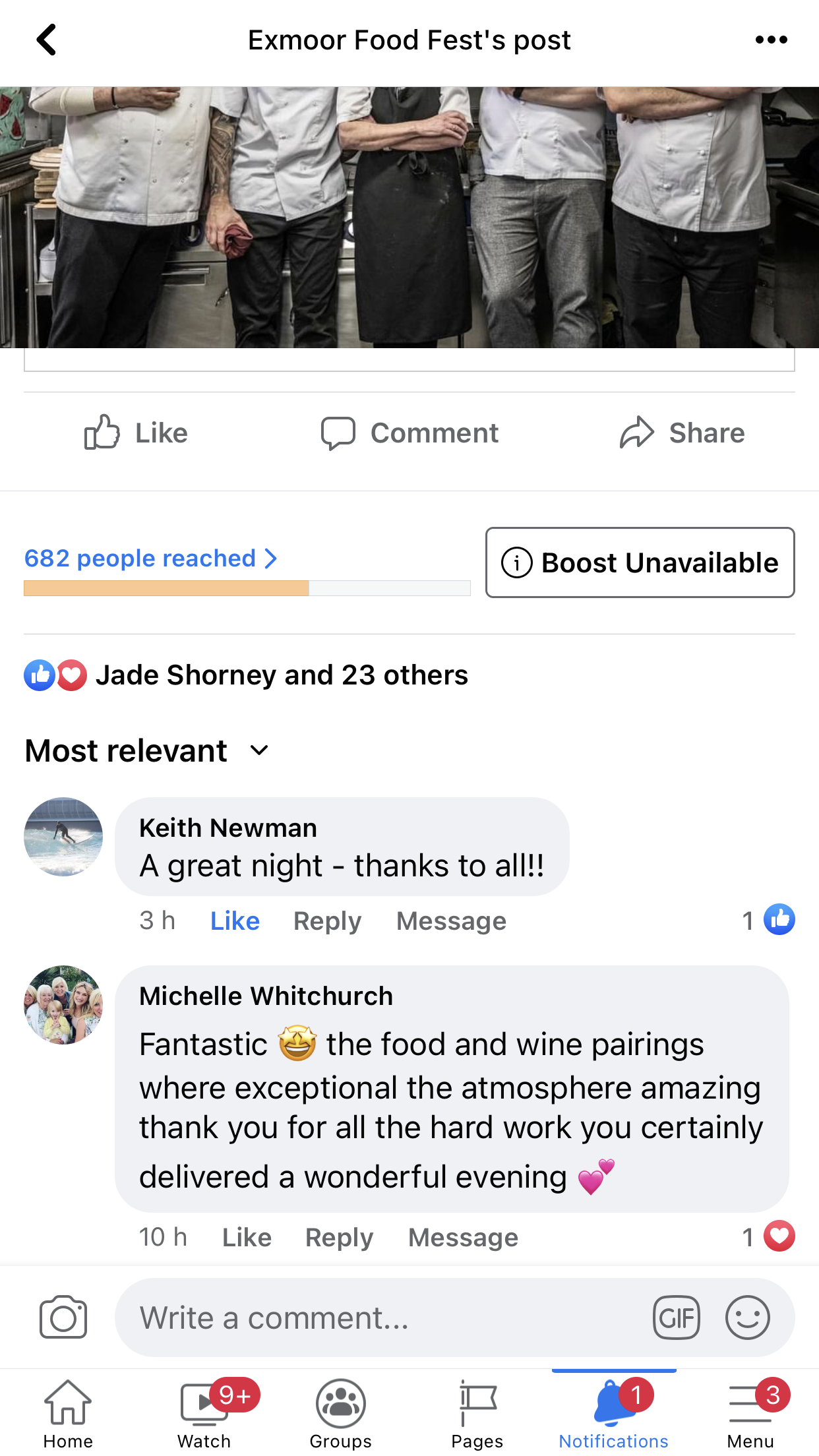Viewport: 819px width, 1456px height.
Task: Open the GIF picker
Action: 676,1318
